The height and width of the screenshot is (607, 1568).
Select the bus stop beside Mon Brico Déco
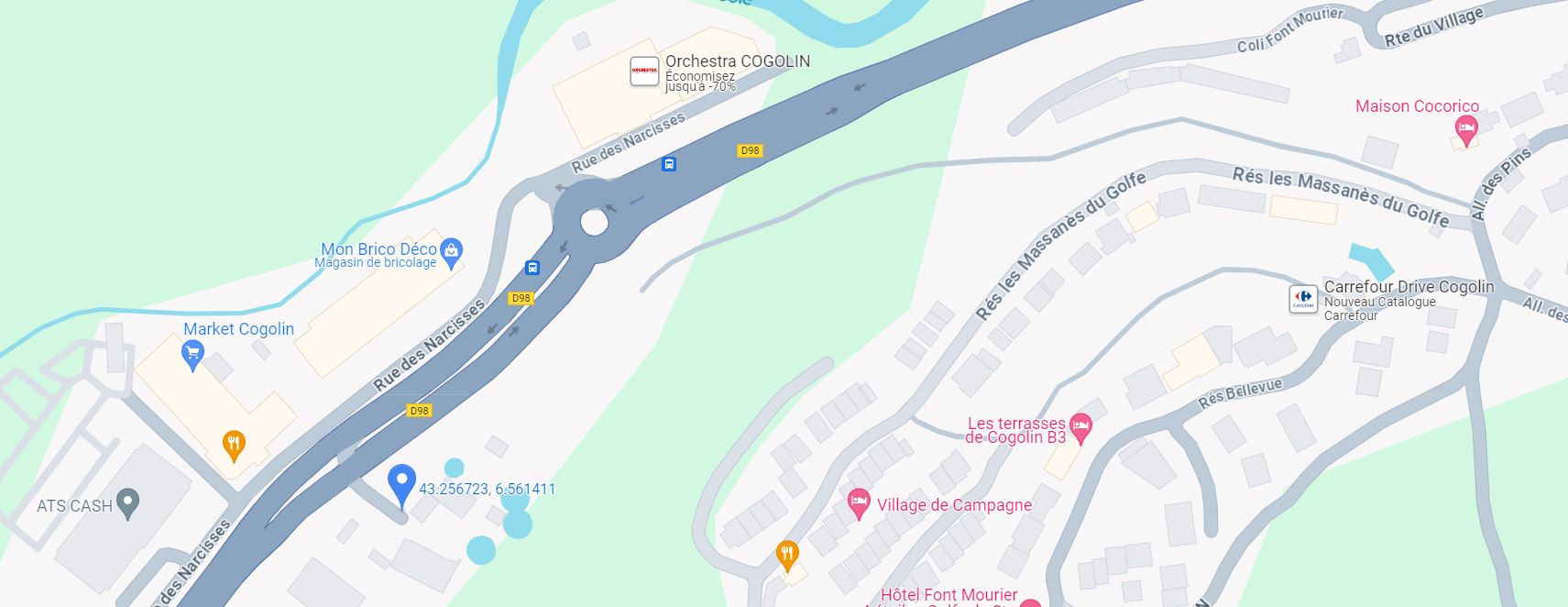tap(532, 268)
